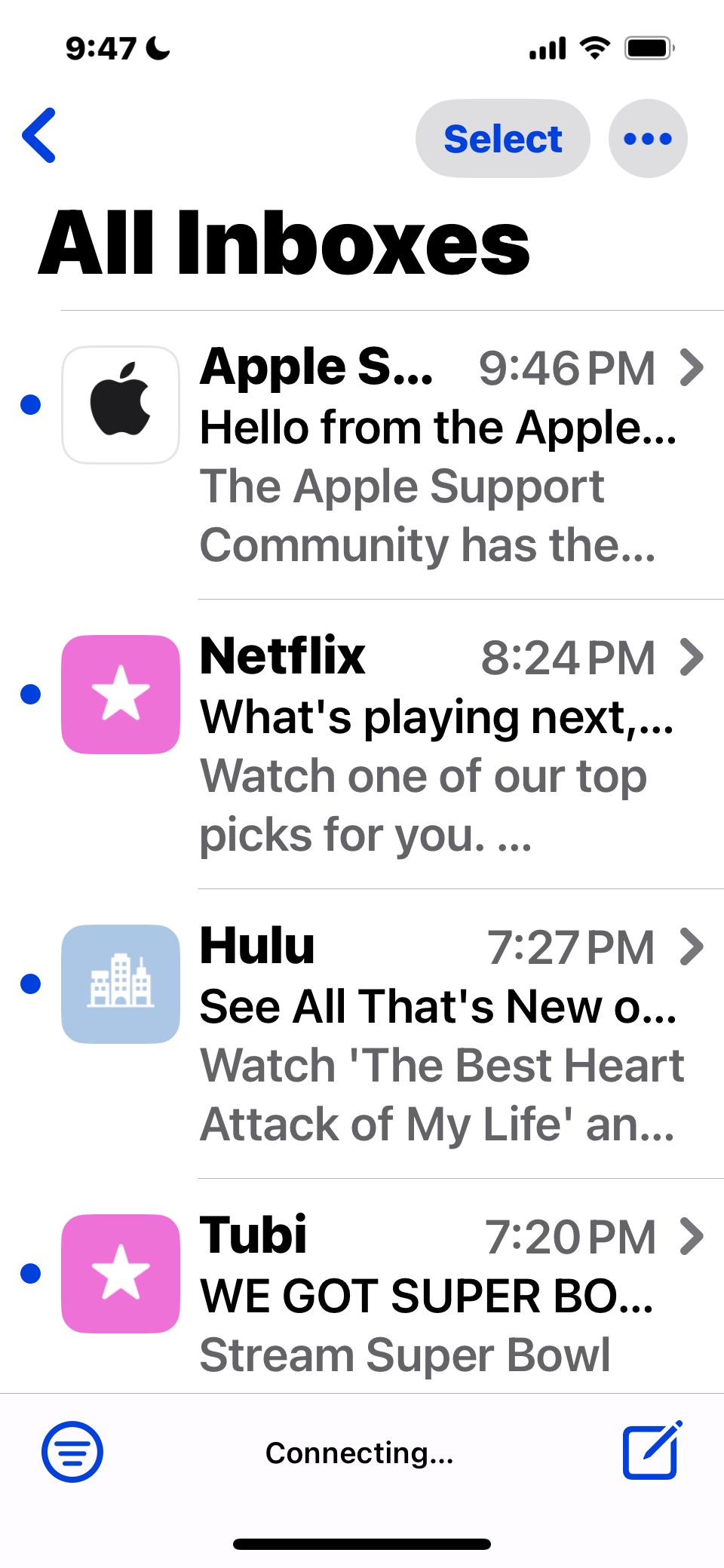Open the Hulu email
The width and height of the screenshot is (724, 1568).
(x=437, y=1034)
